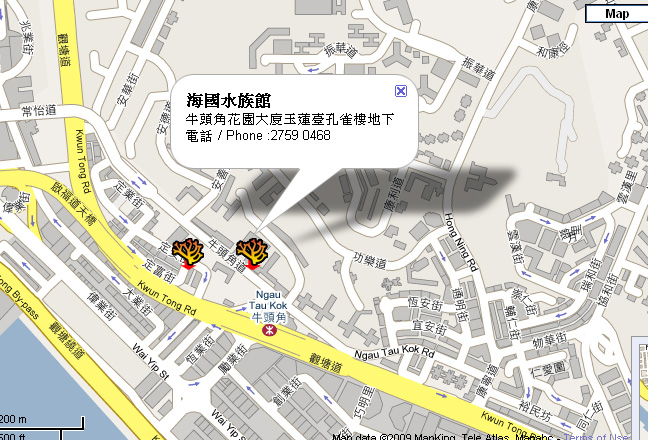Image resolution: width=648 pixels, height=440 pixels.
Task: Tap the Ngau Tau Kok station icon
Action: click(260, 335)
